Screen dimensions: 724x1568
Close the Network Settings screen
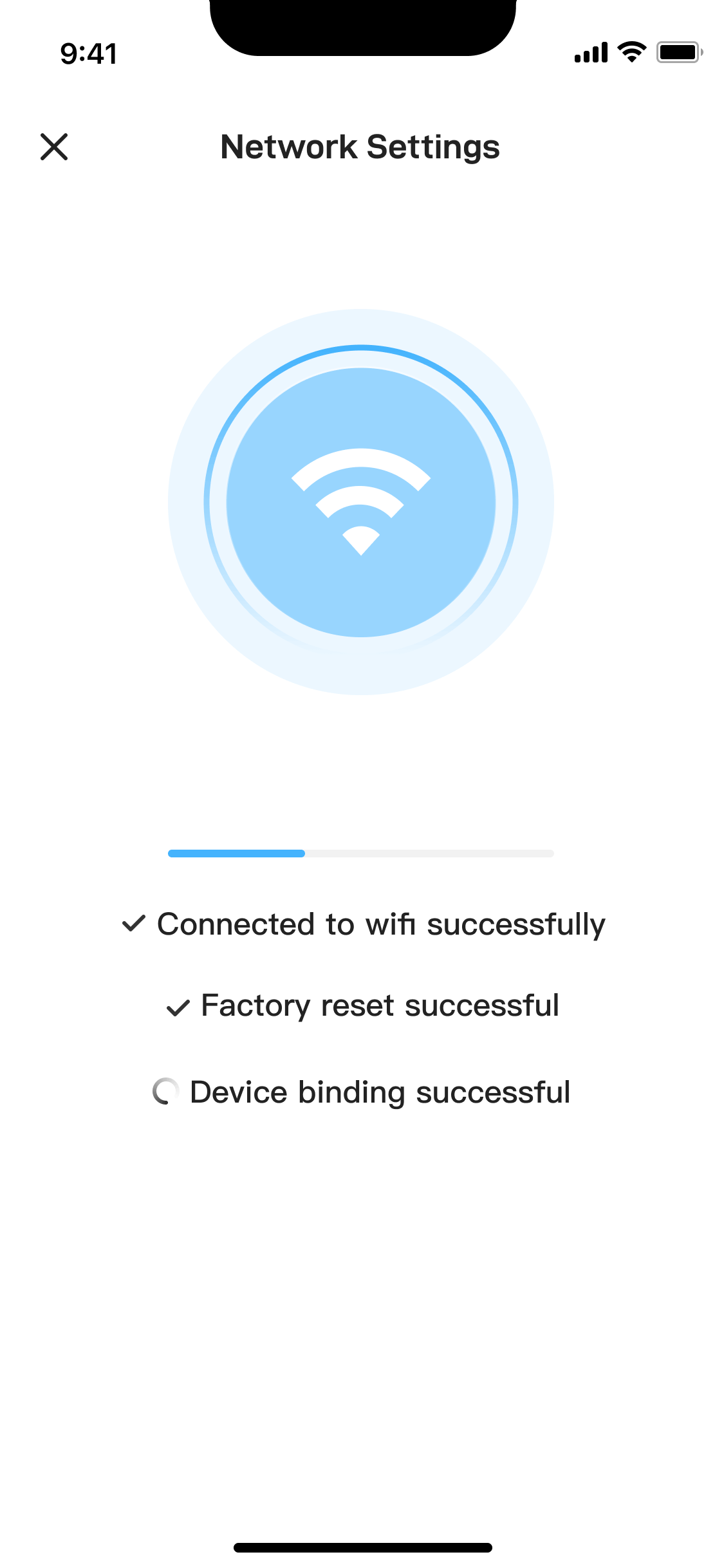pos(54,147)
